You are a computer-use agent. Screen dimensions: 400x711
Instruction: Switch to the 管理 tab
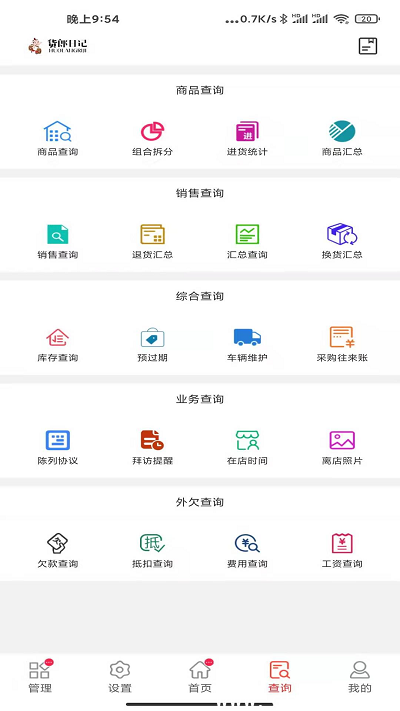click(40, 677)
